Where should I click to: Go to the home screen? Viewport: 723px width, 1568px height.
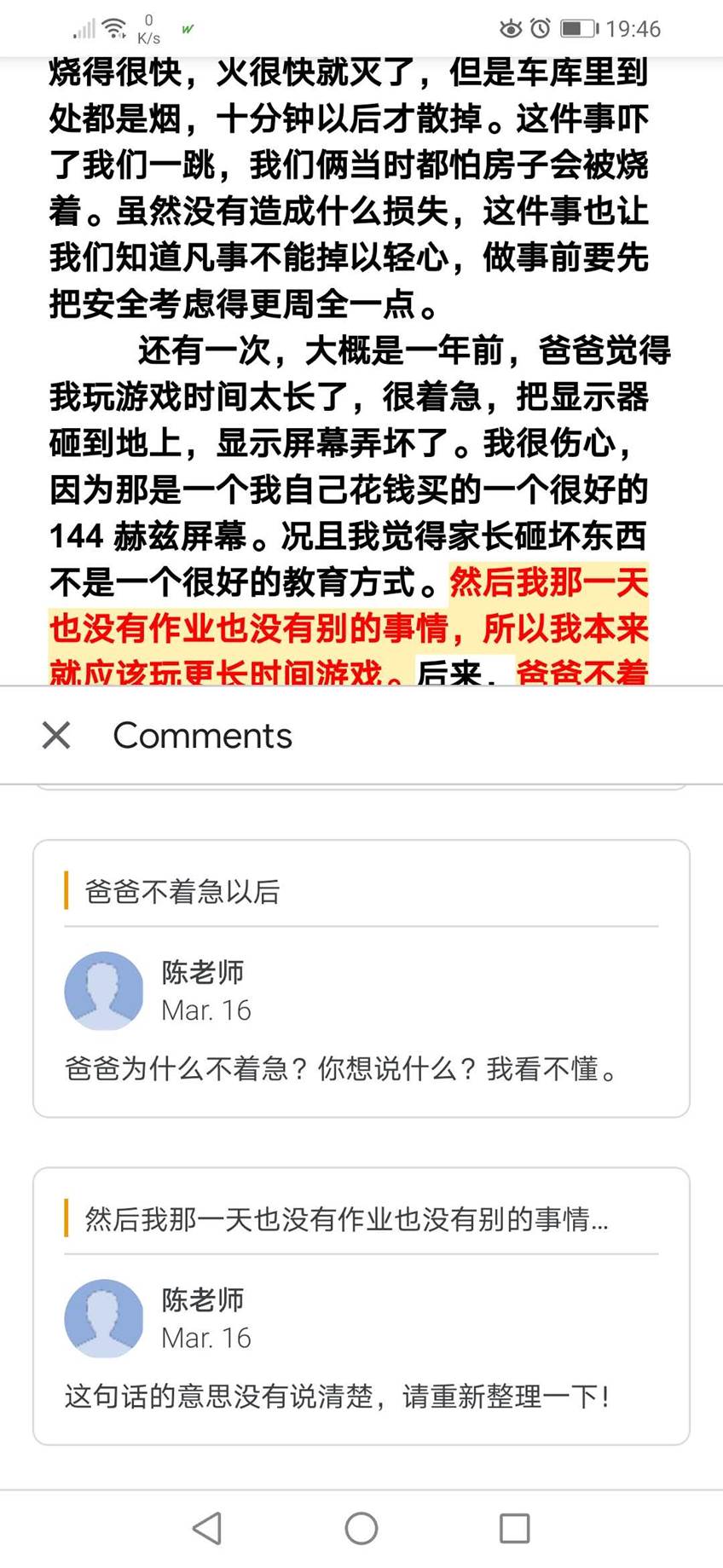click(x=361, y=1528)
